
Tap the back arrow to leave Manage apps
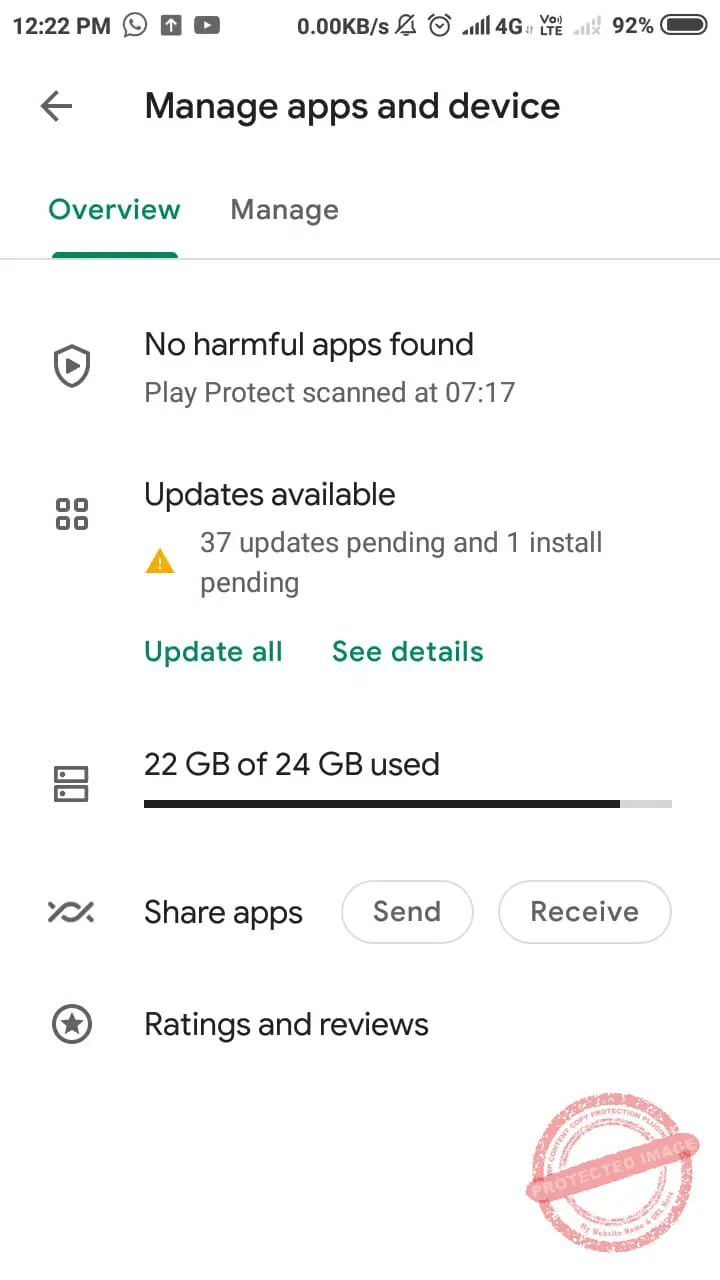(56, 106)
